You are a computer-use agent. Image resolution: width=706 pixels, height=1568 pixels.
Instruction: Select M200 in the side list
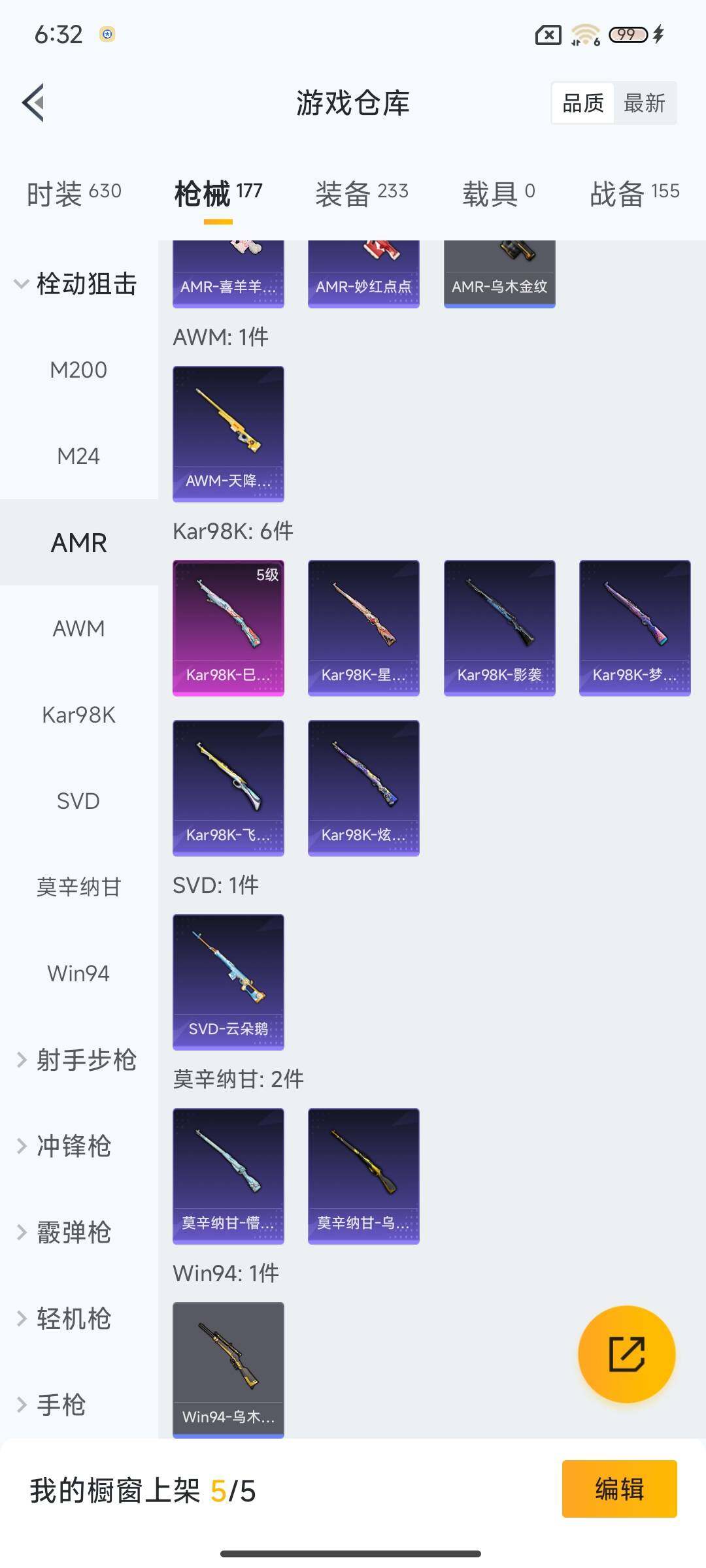(x=78, y=370)
